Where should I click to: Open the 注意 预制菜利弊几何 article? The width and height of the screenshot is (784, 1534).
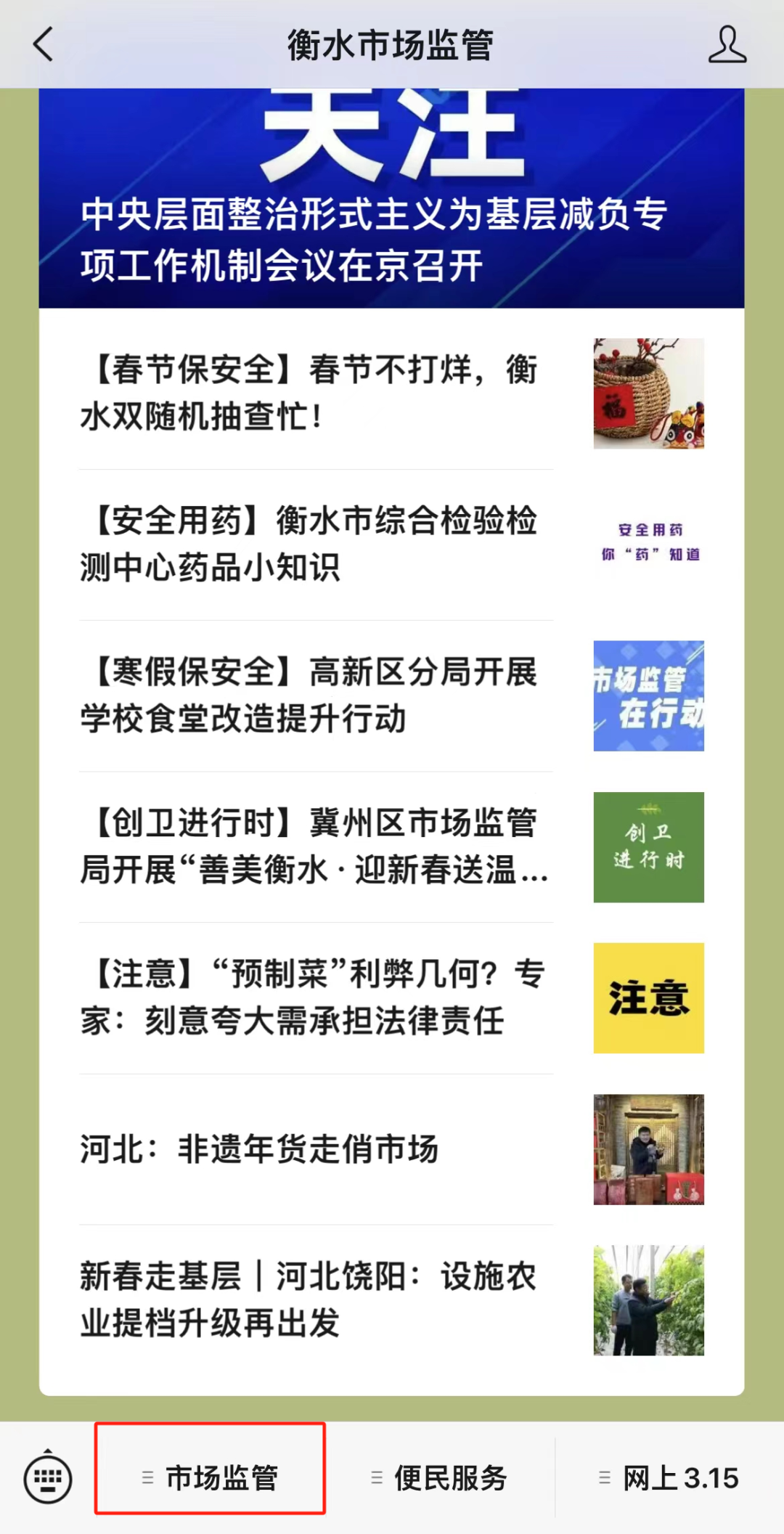(391, 997)
